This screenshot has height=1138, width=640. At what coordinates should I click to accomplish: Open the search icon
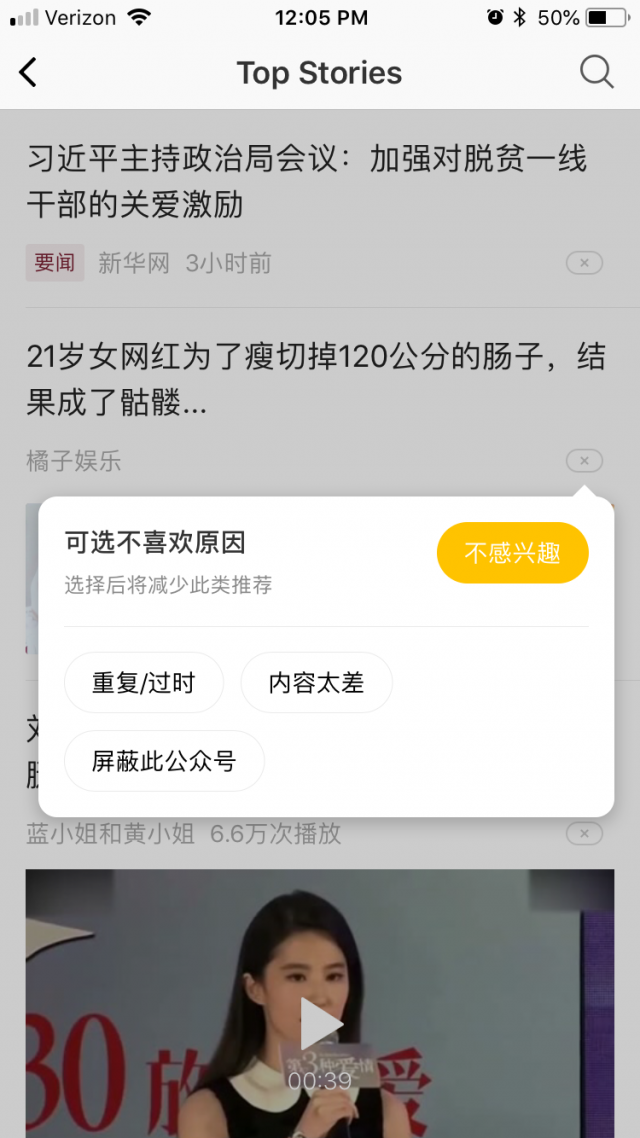click(x=596, y=72)
